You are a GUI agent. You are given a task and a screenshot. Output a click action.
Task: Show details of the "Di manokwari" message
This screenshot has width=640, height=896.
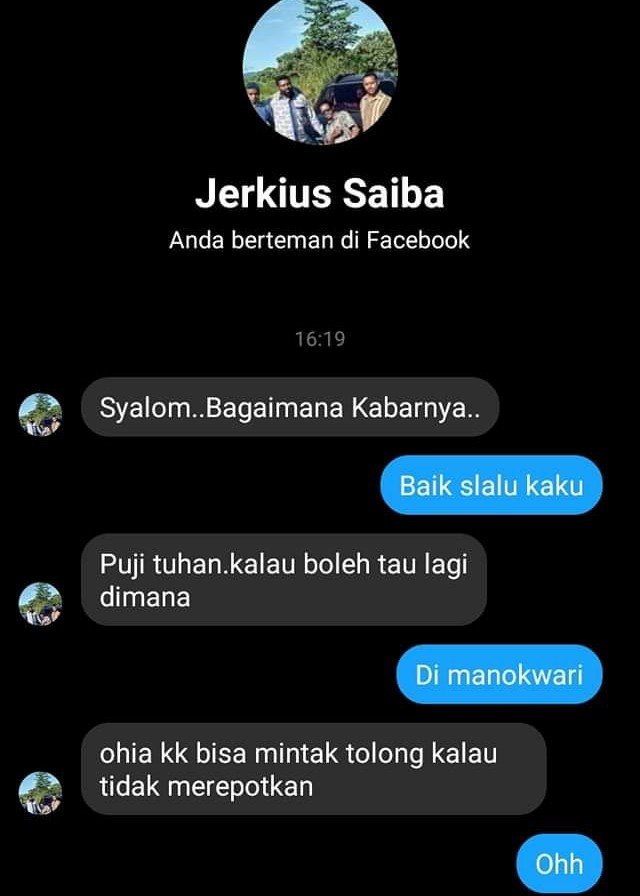pyautogui.click(x=499, y=674)
